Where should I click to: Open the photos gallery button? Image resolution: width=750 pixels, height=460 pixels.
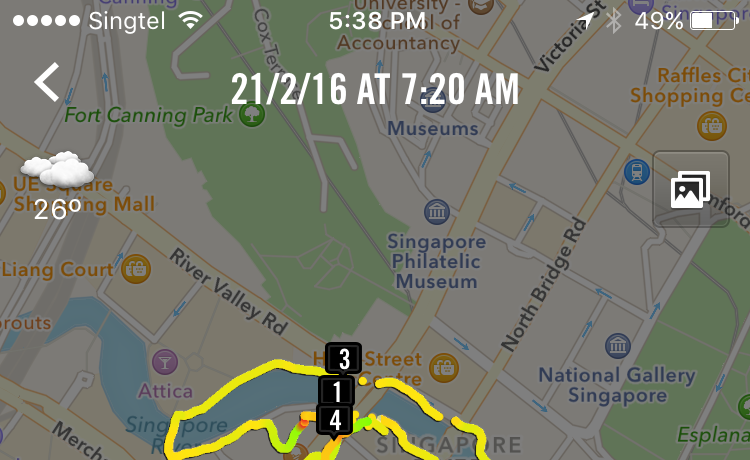pyautogui.click(x=691, y=189)
